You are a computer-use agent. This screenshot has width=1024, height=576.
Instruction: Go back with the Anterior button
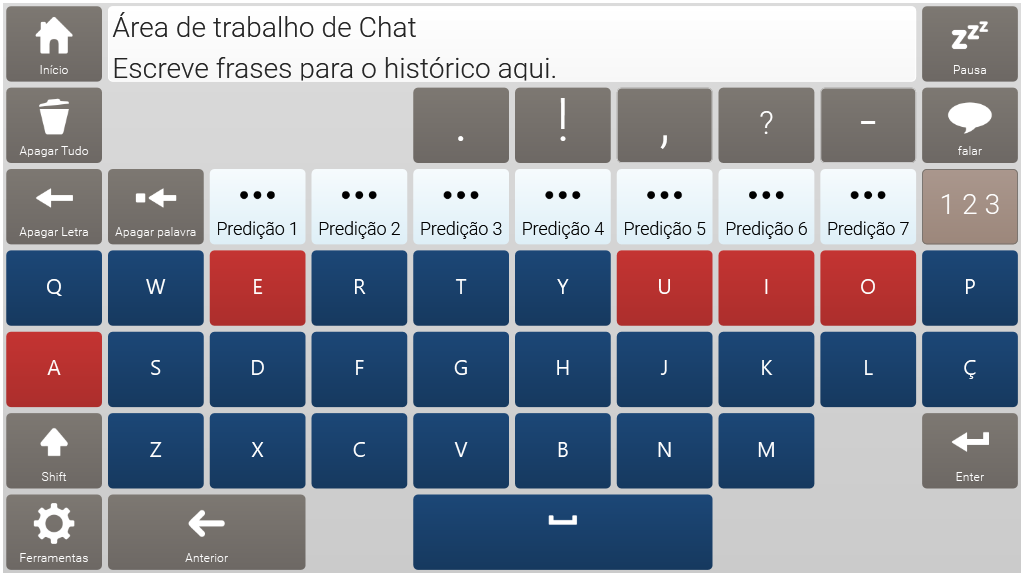coord(206,532)
